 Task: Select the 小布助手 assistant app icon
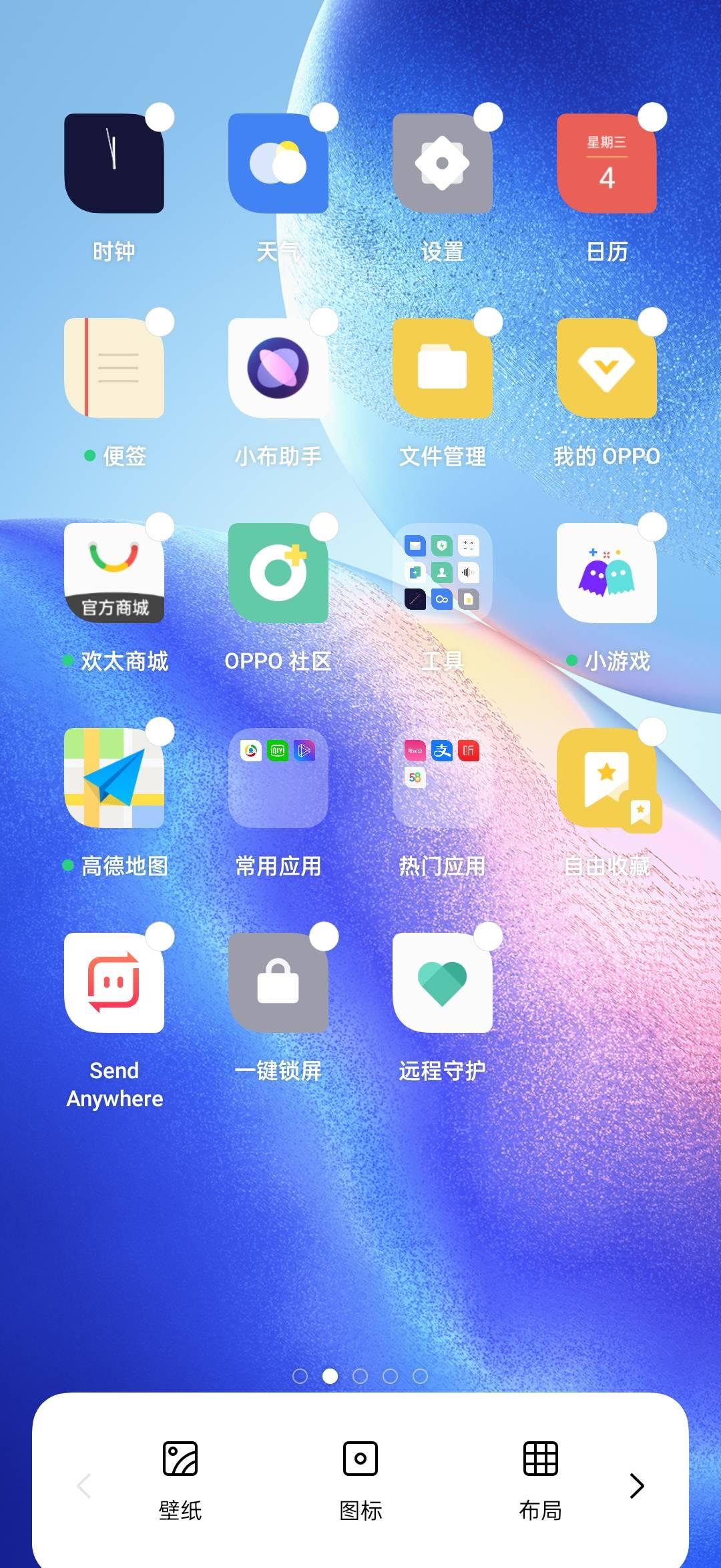click(x=278, y=369)
